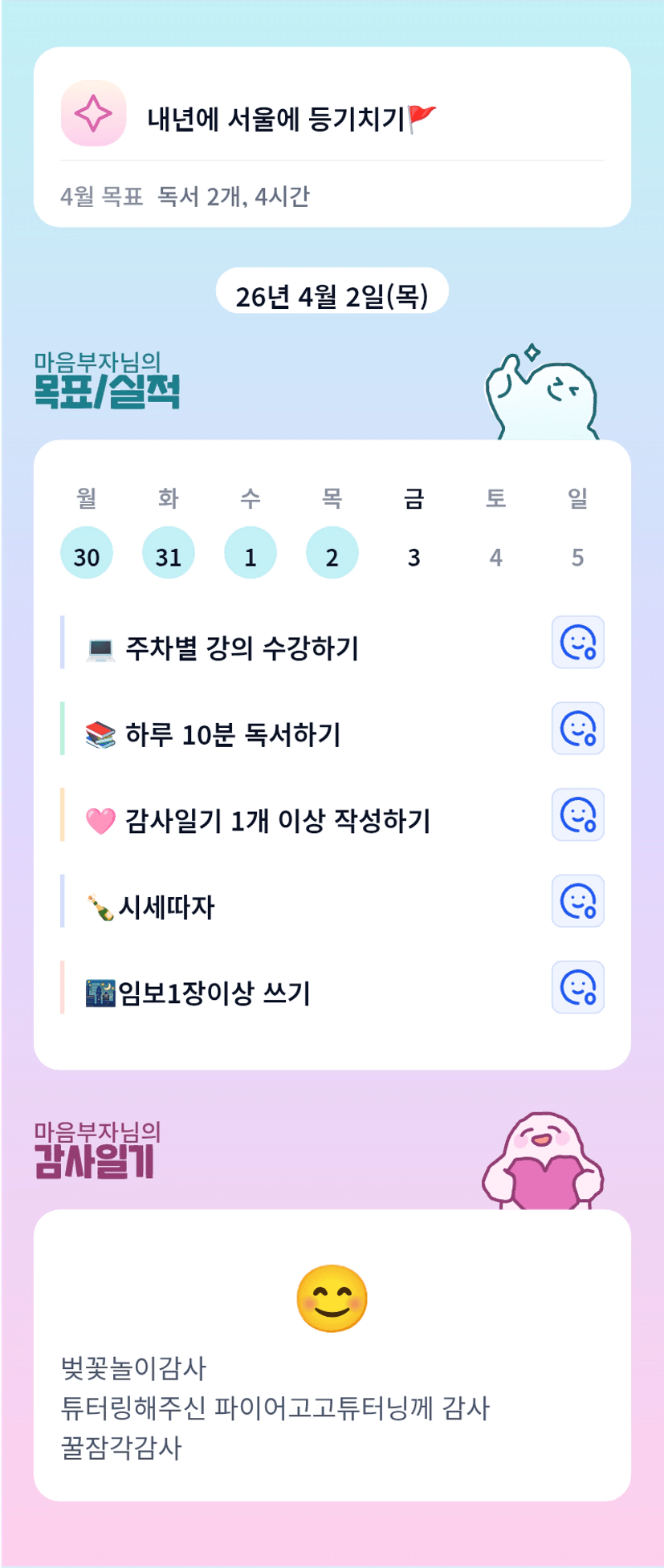Tap the face icon for 임보1장이상 쓰기
The height and width of the screenshot is (1568, 664).
[578, 988]
